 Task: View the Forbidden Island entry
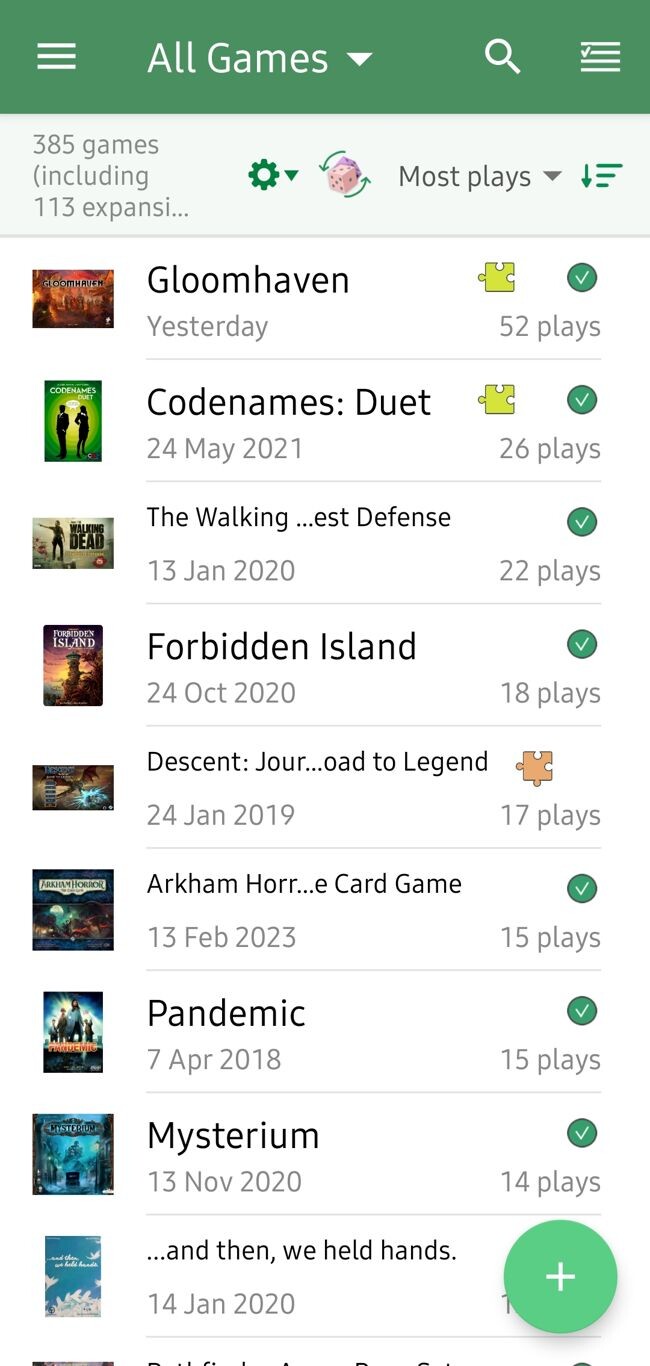click(281, 647)
